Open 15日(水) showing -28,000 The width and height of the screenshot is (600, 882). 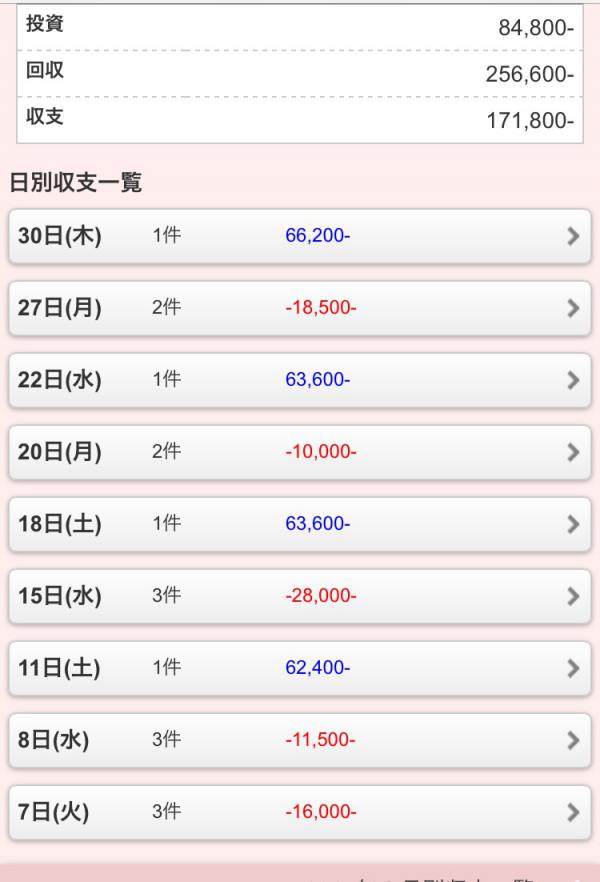click(299, 596)
